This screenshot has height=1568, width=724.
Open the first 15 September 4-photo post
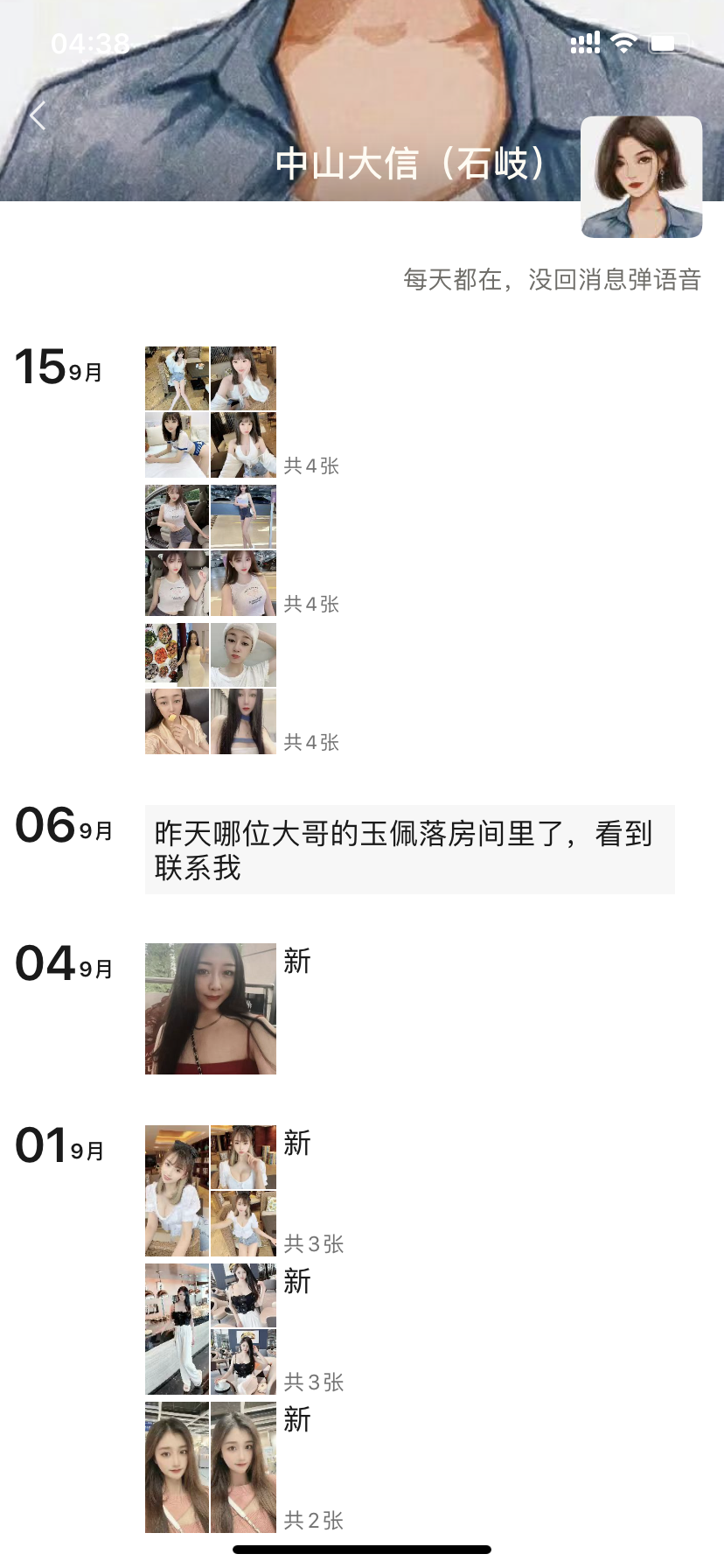coord(211,412)
